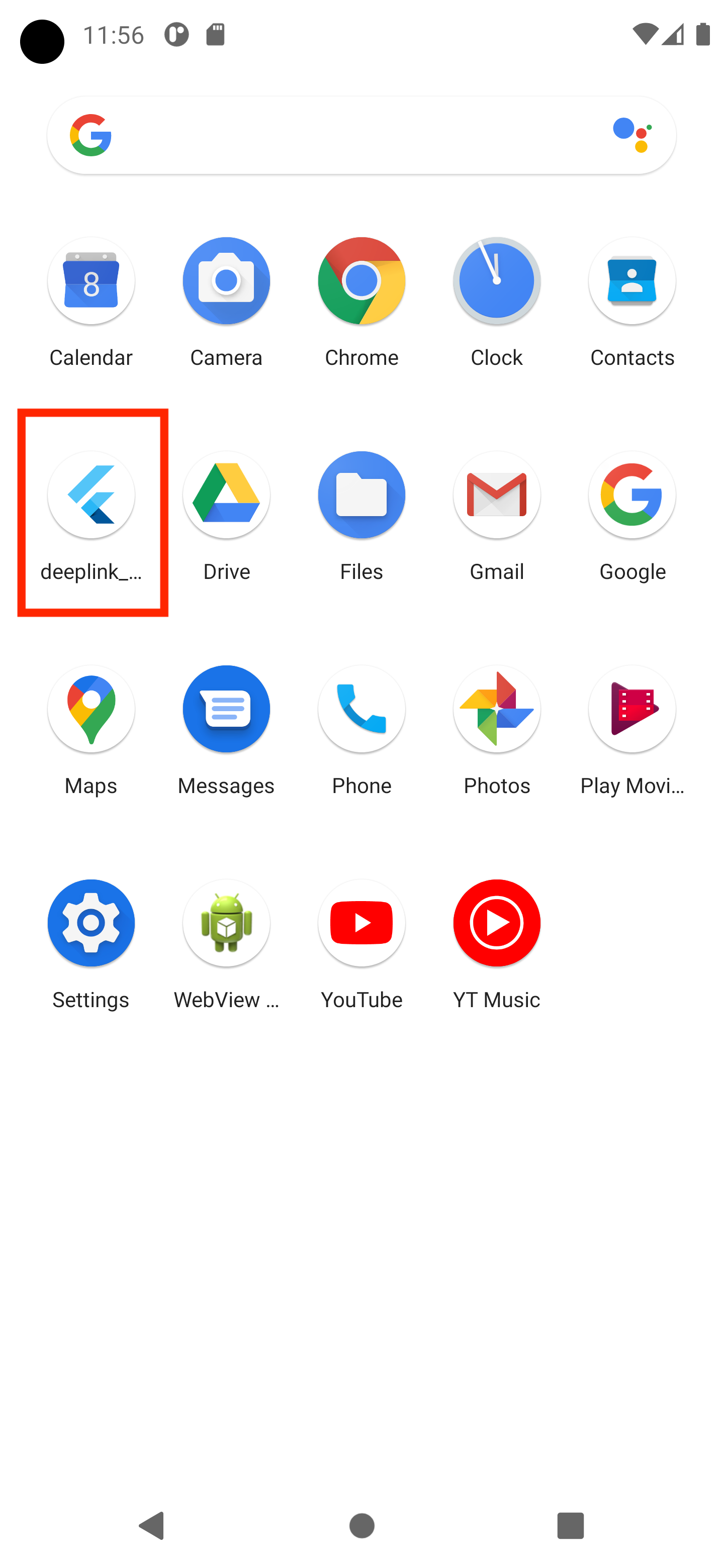
Task: Open YT Music
Action: 496,923
